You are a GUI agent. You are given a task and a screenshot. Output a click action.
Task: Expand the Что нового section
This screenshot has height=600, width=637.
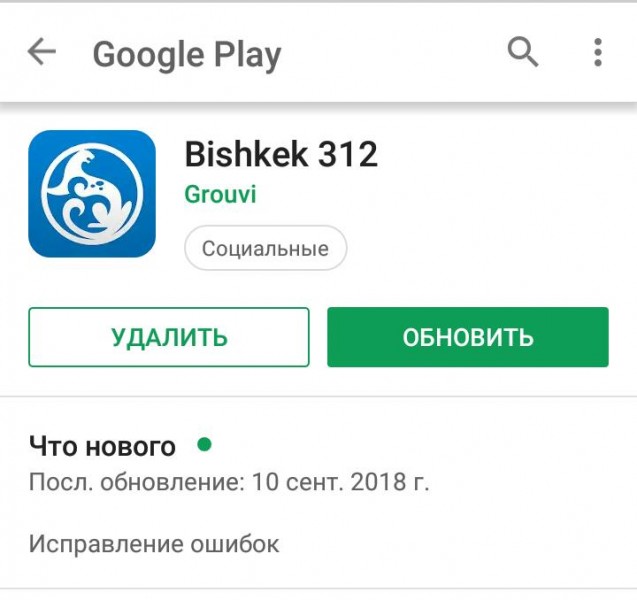coord(102,446)
